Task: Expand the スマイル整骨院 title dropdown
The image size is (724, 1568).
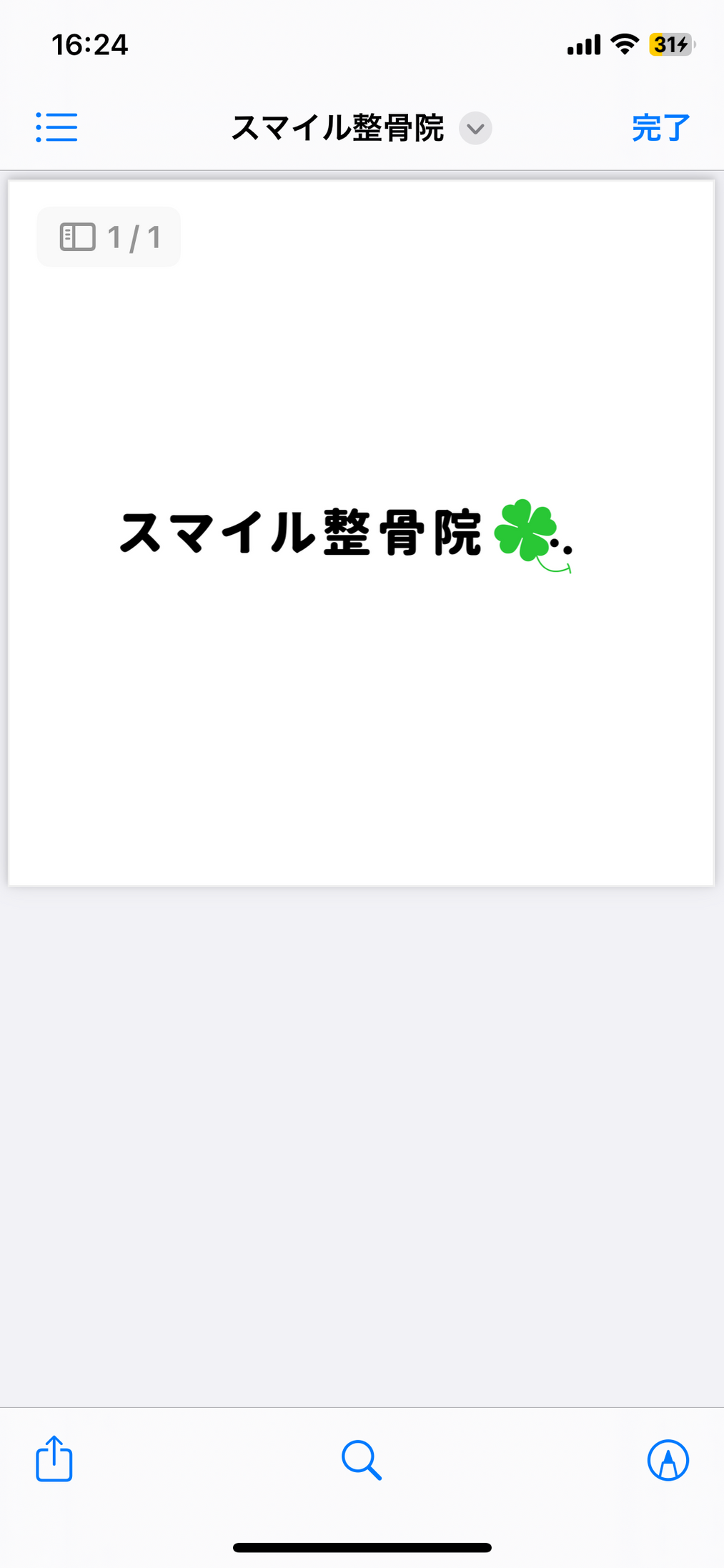Action: pos(475,129)
